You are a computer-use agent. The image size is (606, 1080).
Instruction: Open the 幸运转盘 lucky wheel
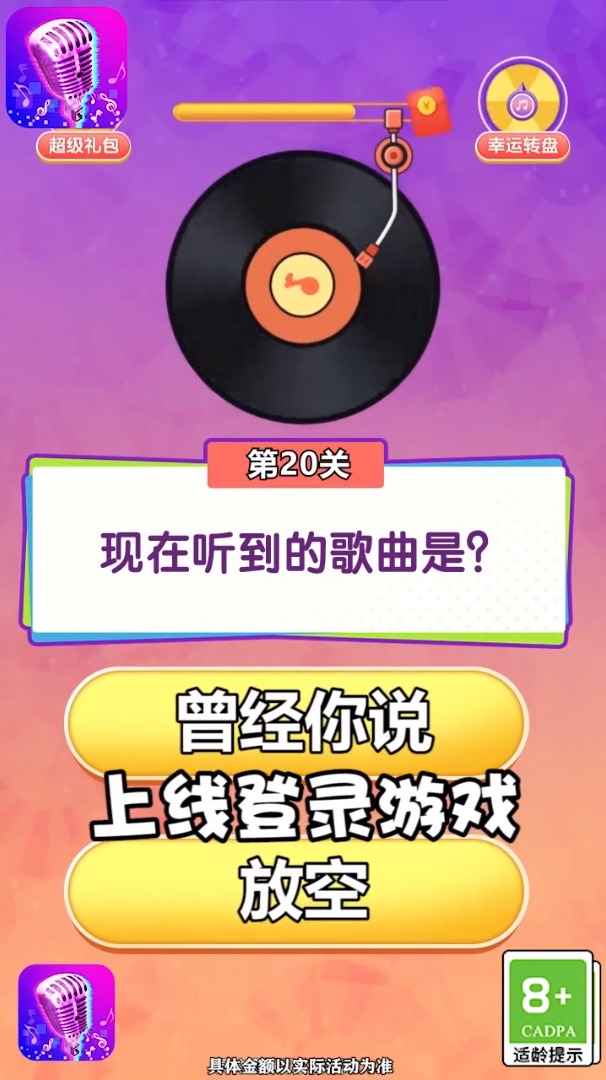coord(522,109)
